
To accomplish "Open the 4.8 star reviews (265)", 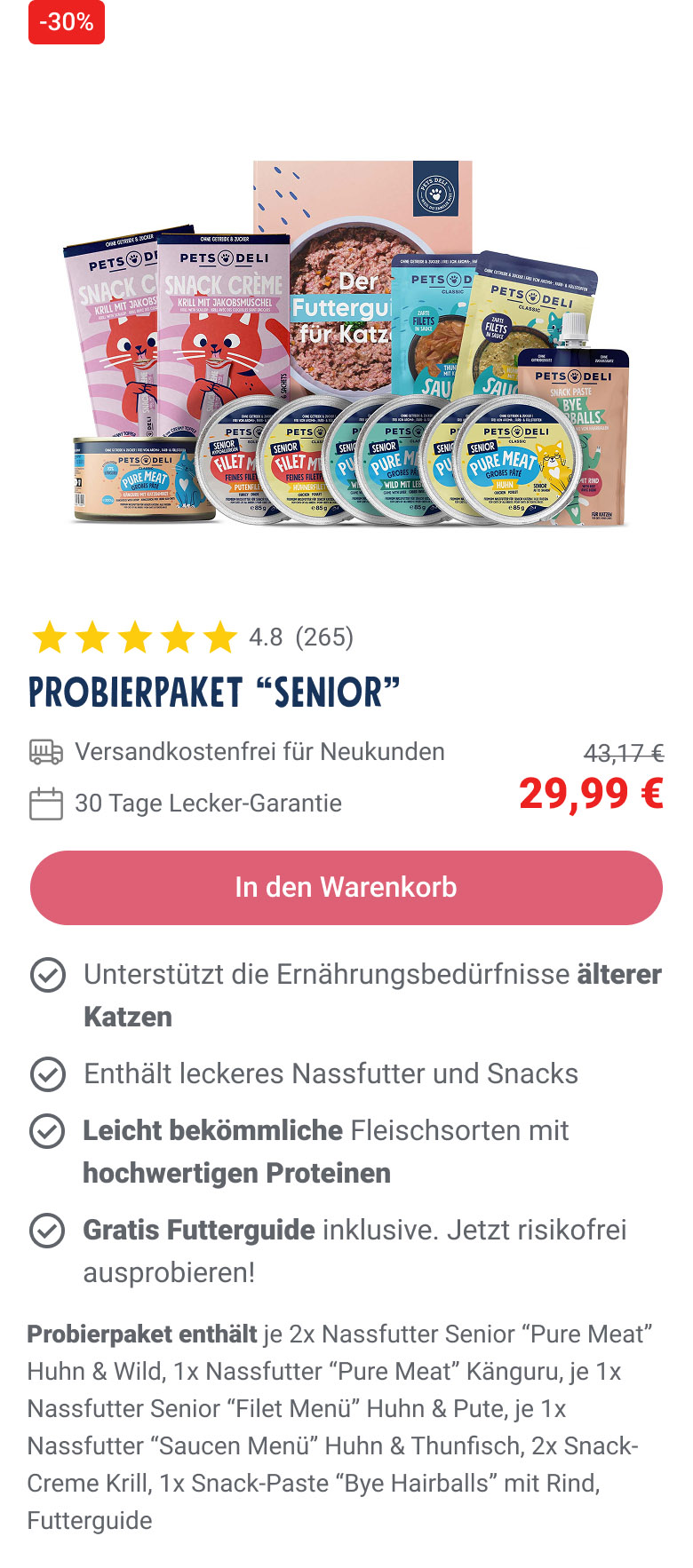I will tap(192, 637).
